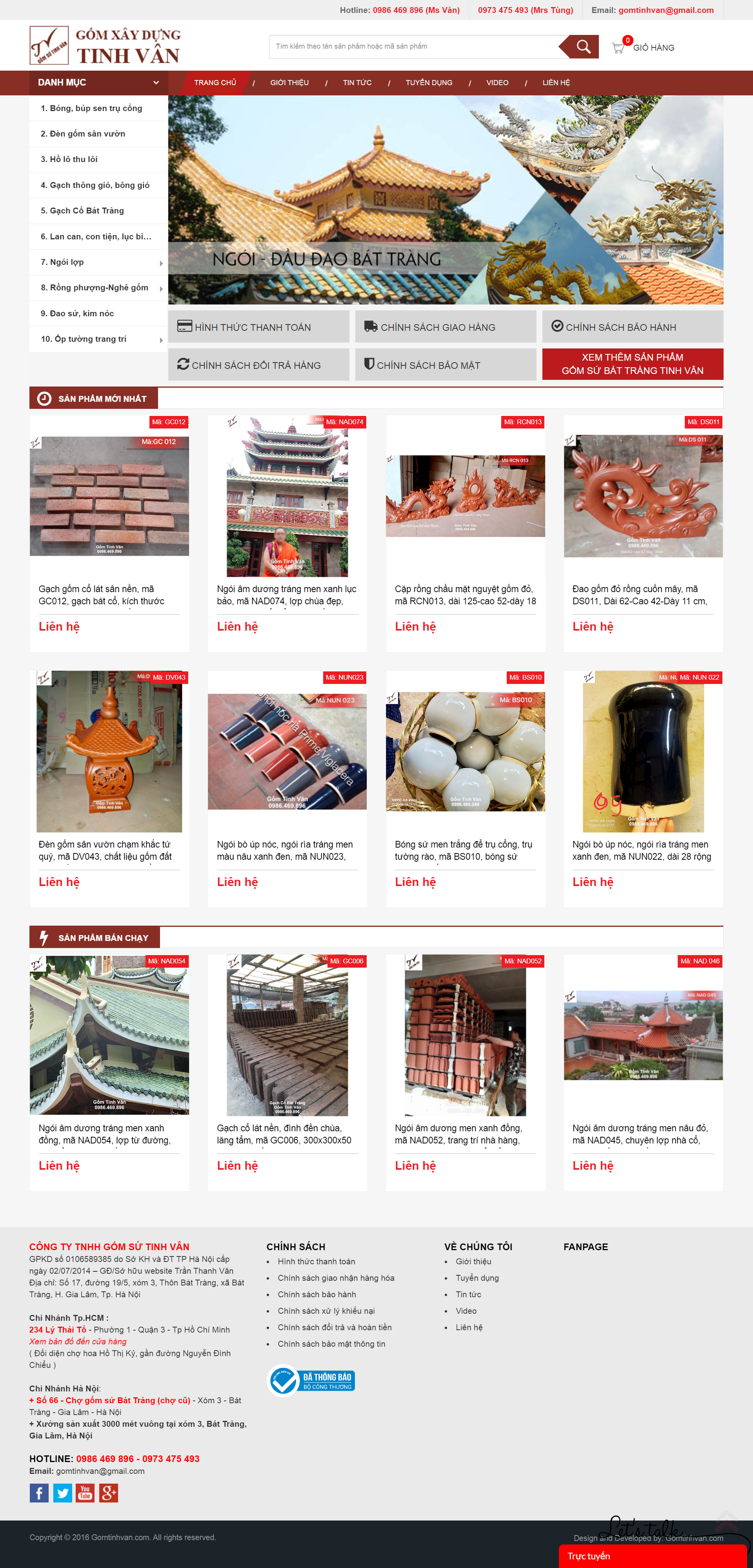Expand the Danh mục dropdown
Viewport: 753px width, 1568px height.
pos(98,83)
